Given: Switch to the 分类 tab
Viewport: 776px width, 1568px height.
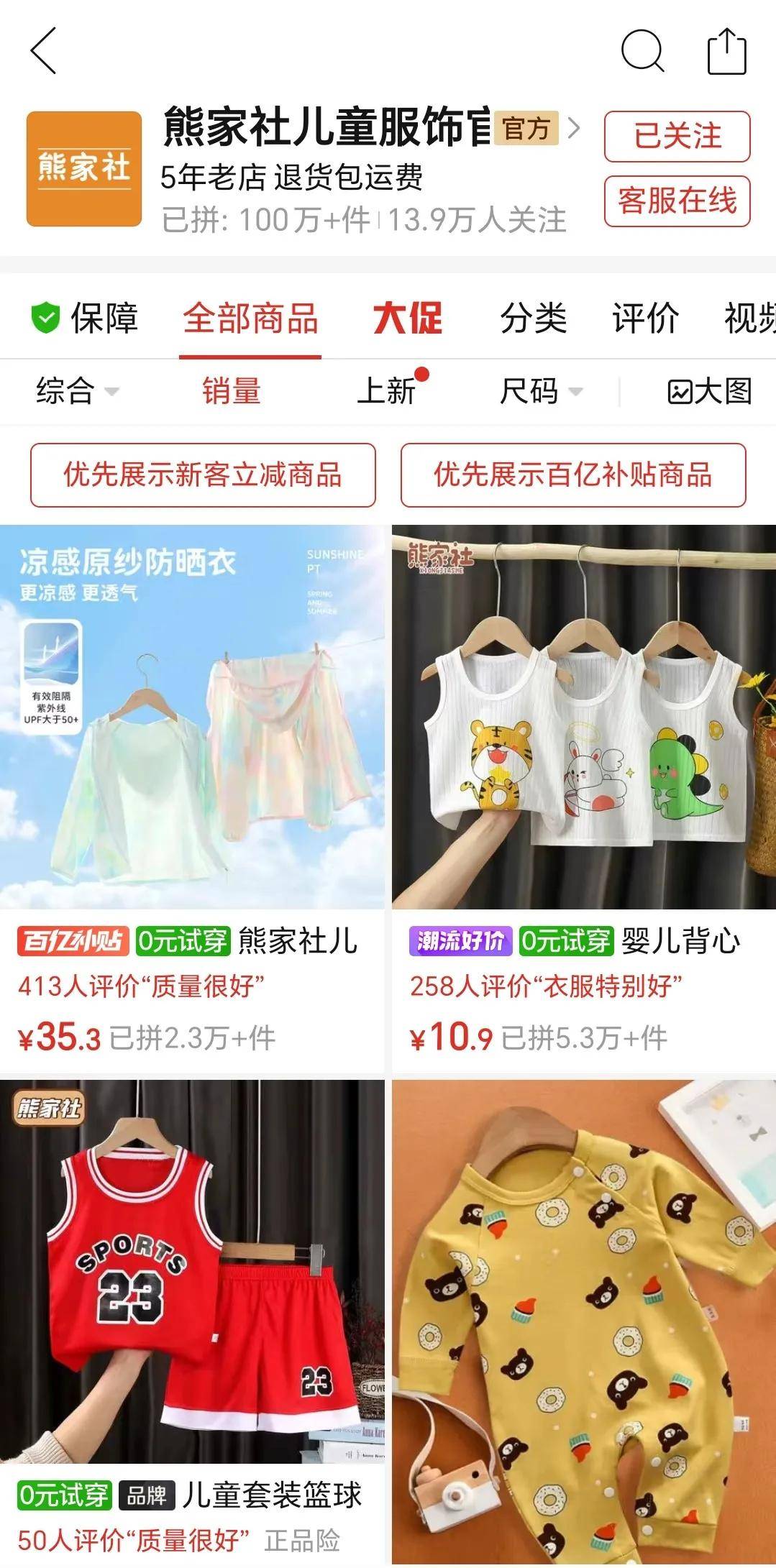Looking at the screenshot, I should [533, 318].
